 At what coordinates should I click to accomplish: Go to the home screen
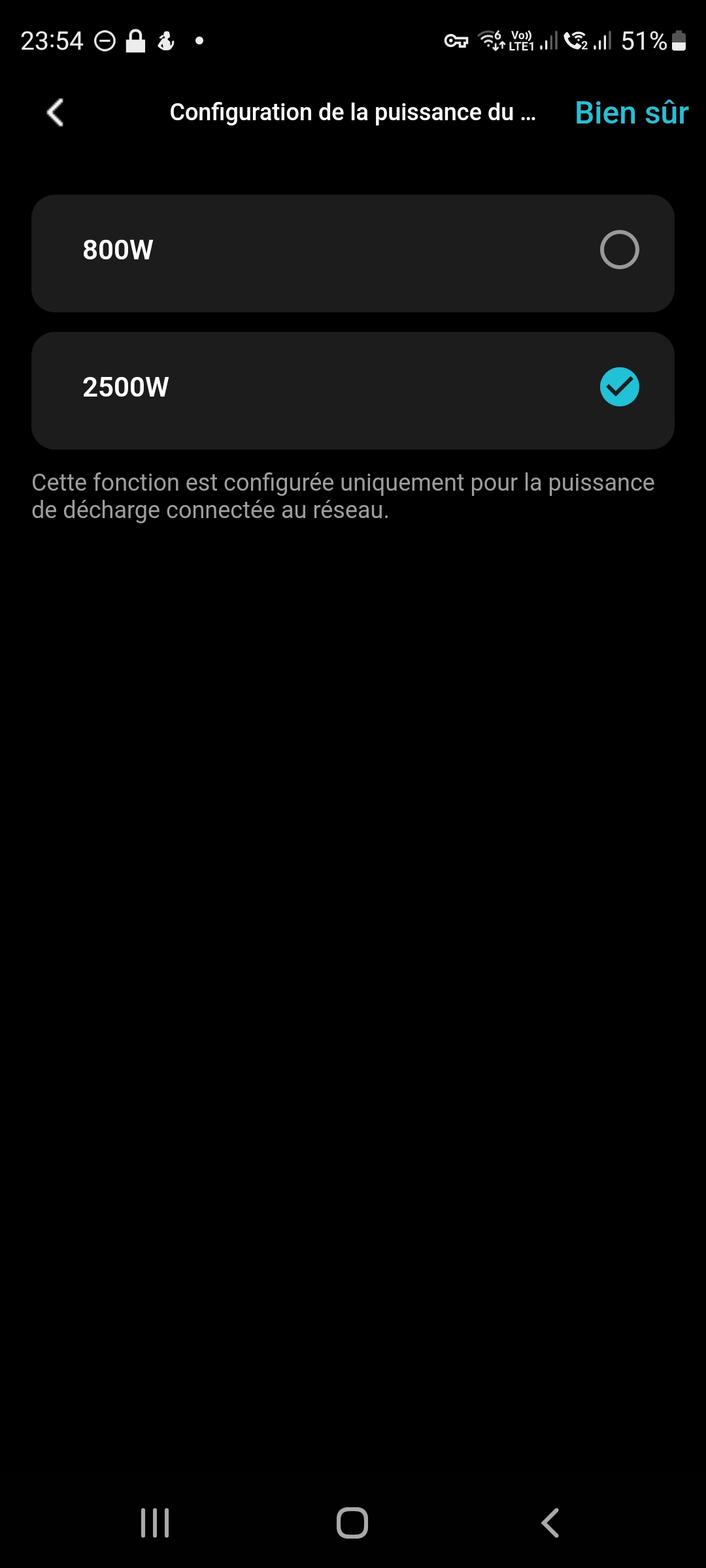click(352, 1523)
